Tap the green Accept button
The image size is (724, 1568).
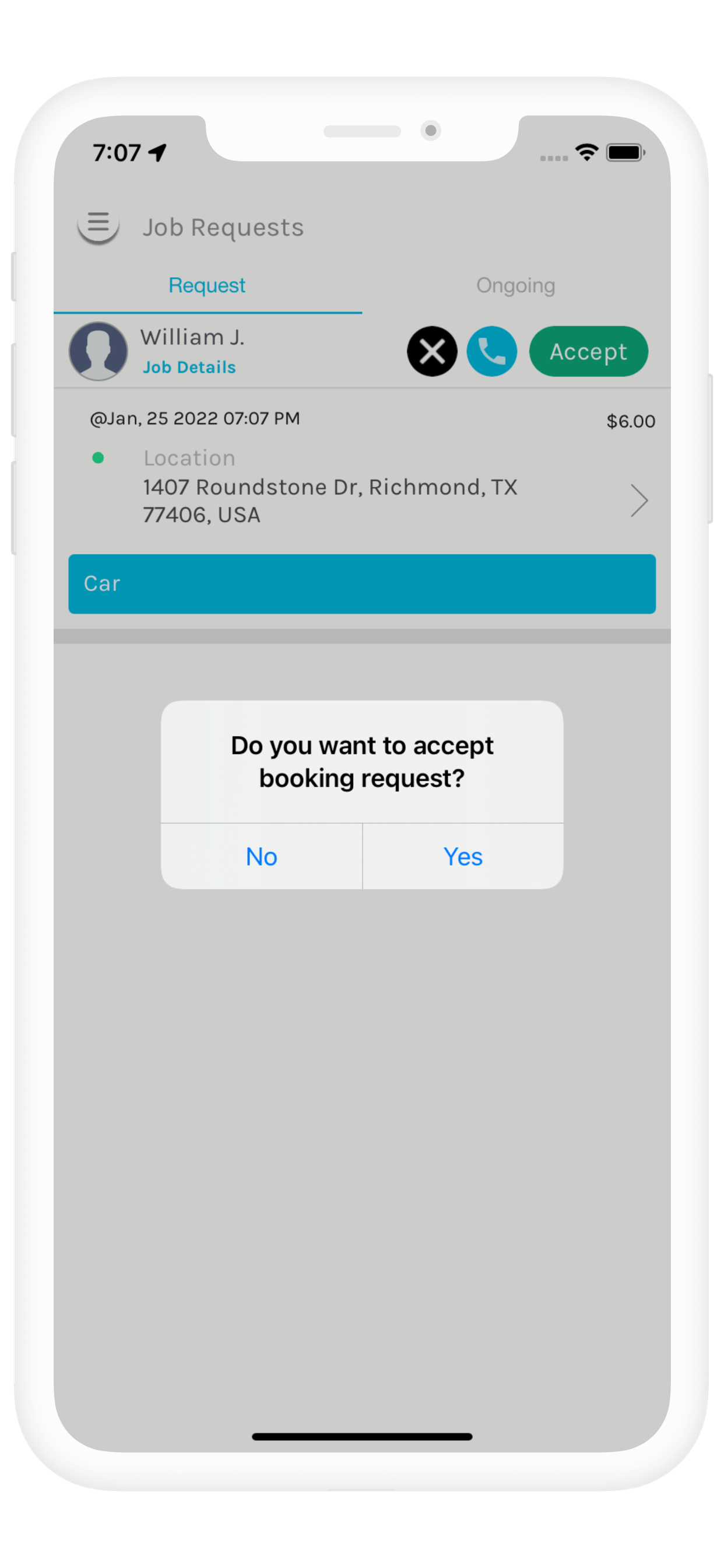588,351
